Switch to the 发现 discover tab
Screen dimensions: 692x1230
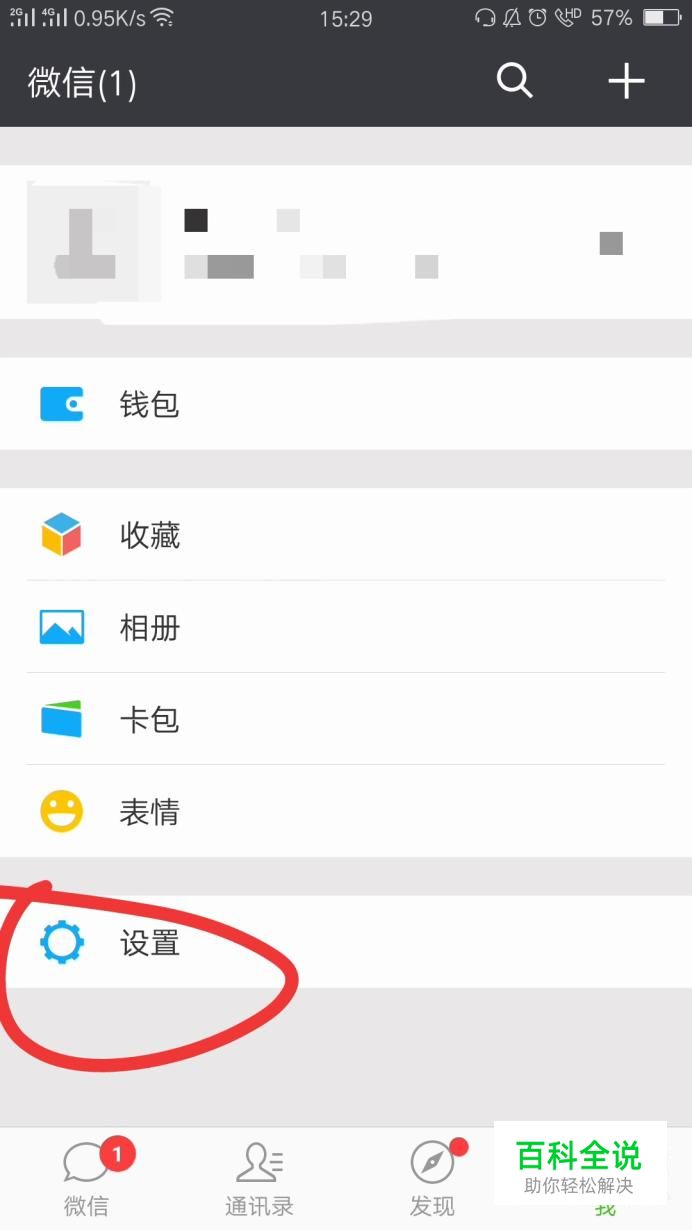pyautogui.click(x=432, y=1179)
